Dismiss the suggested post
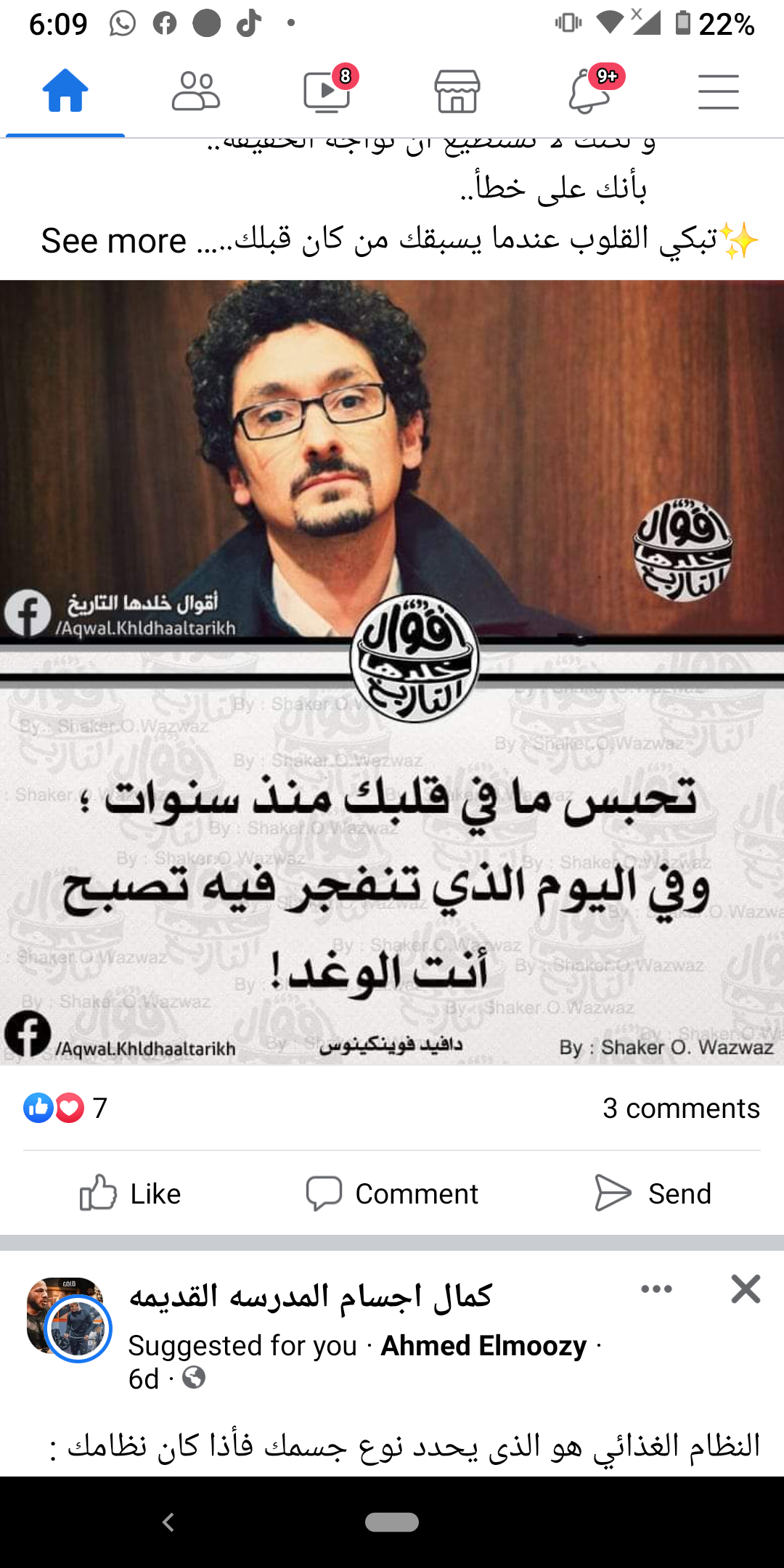The image size is (784, 1568). pos(746,1289)
